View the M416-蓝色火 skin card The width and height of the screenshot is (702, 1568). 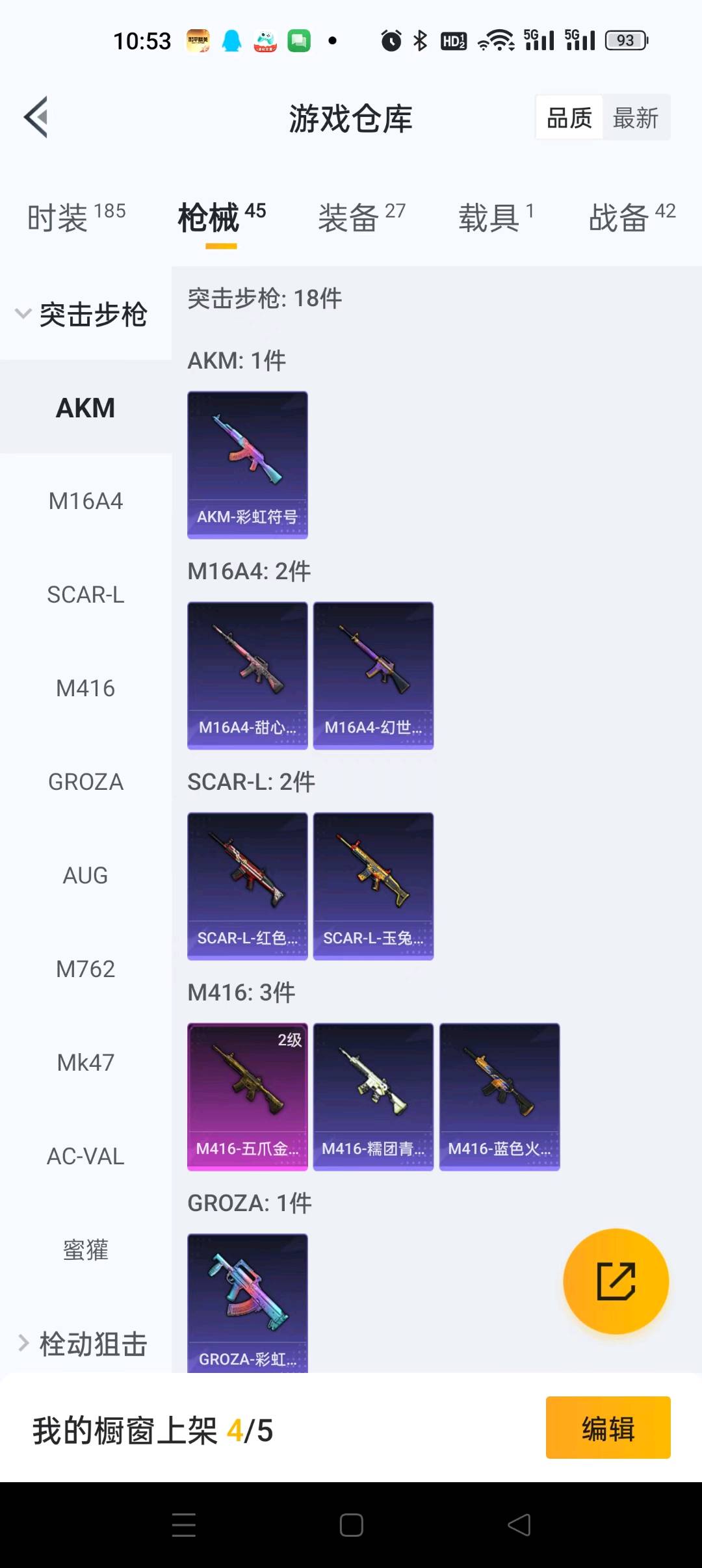(x=499, y=1097)
